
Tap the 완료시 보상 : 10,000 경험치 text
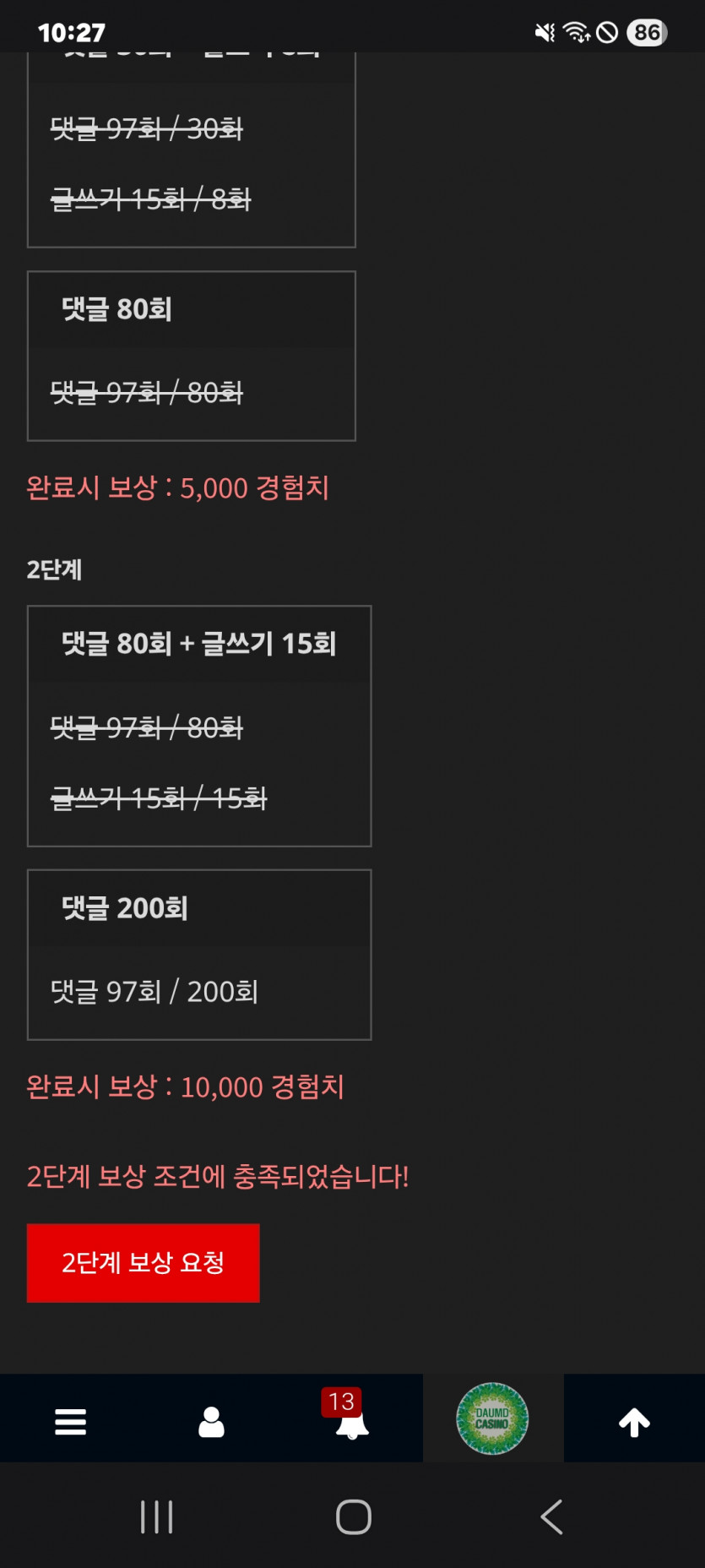pyautogui.click(x=187, y=1086)
